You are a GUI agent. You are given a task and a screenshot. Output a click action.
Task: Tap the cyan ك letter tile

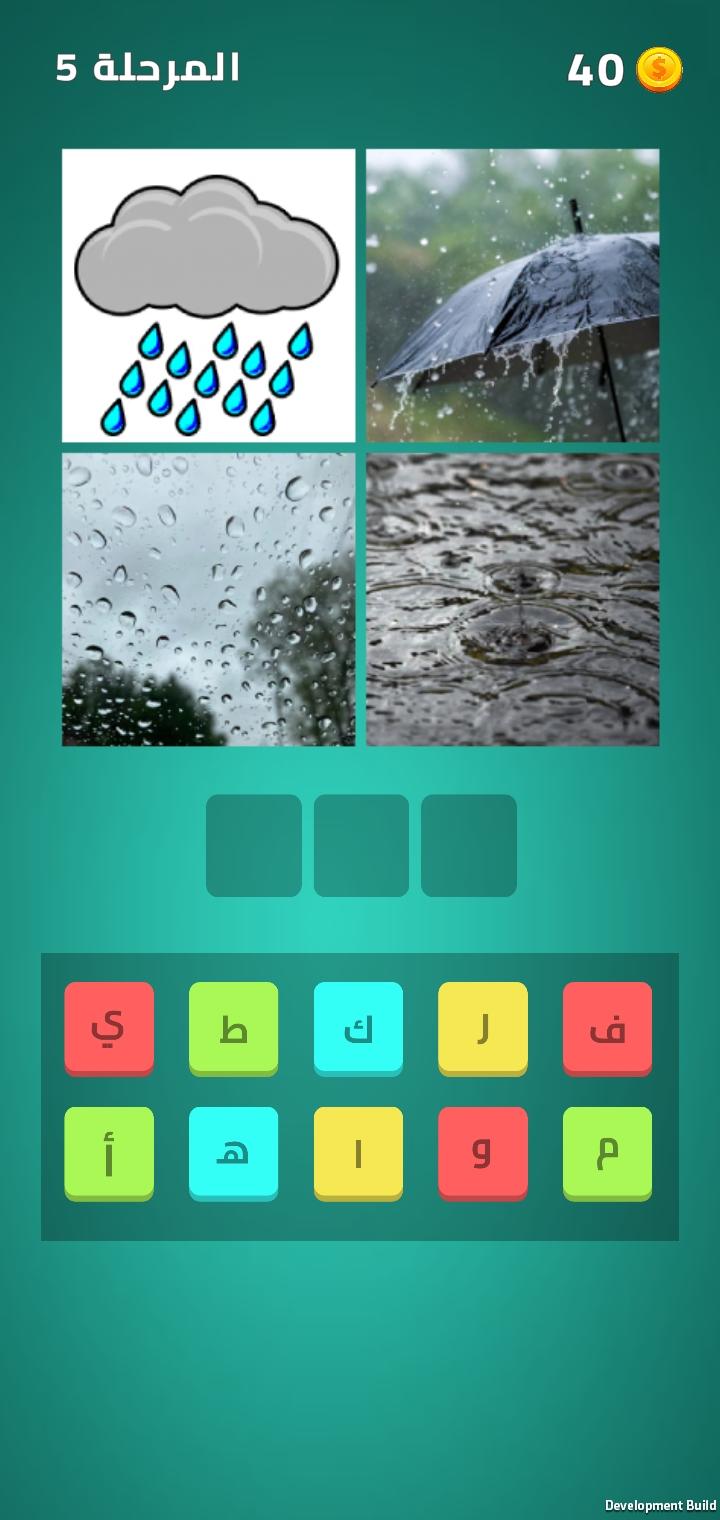(358, 1027)
